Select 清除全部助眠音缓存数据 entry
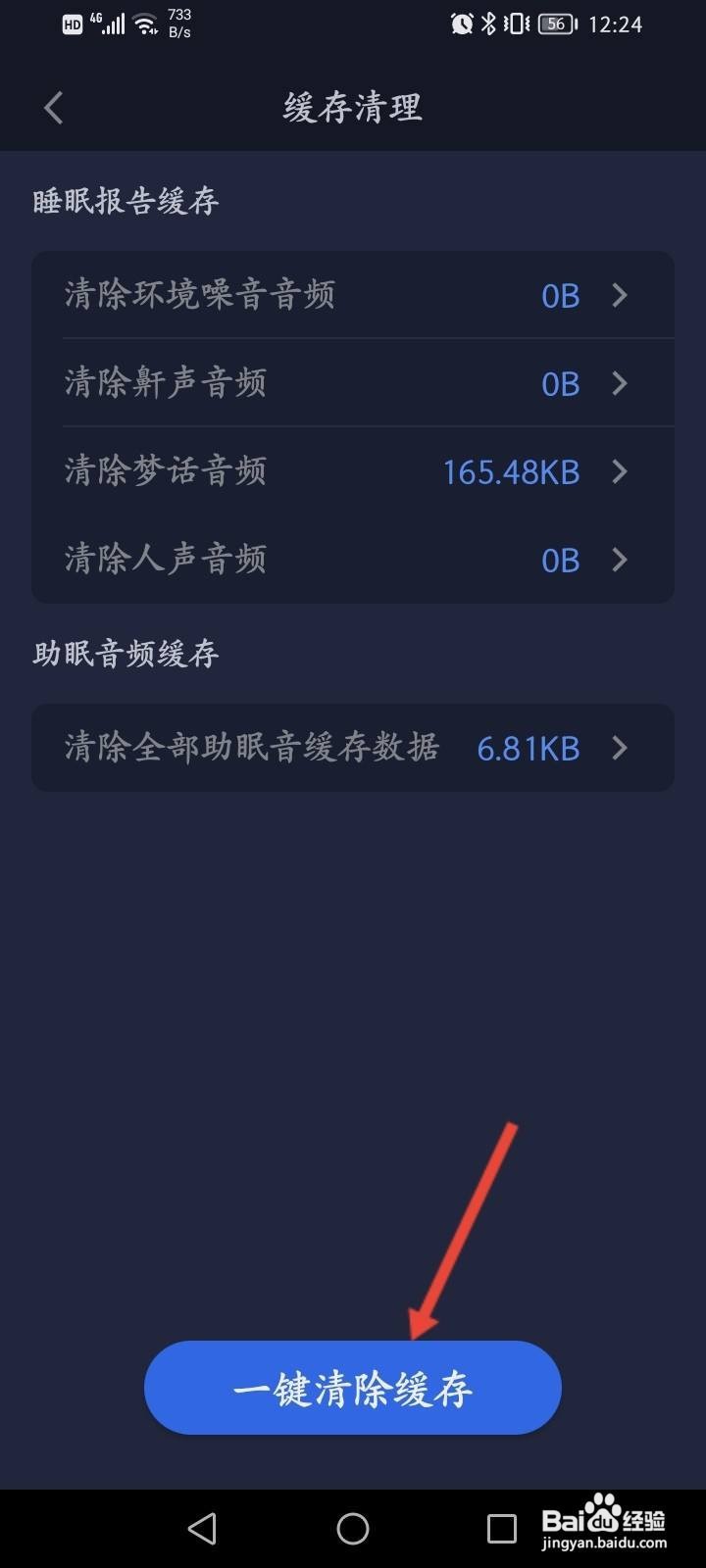 [353, 748]
